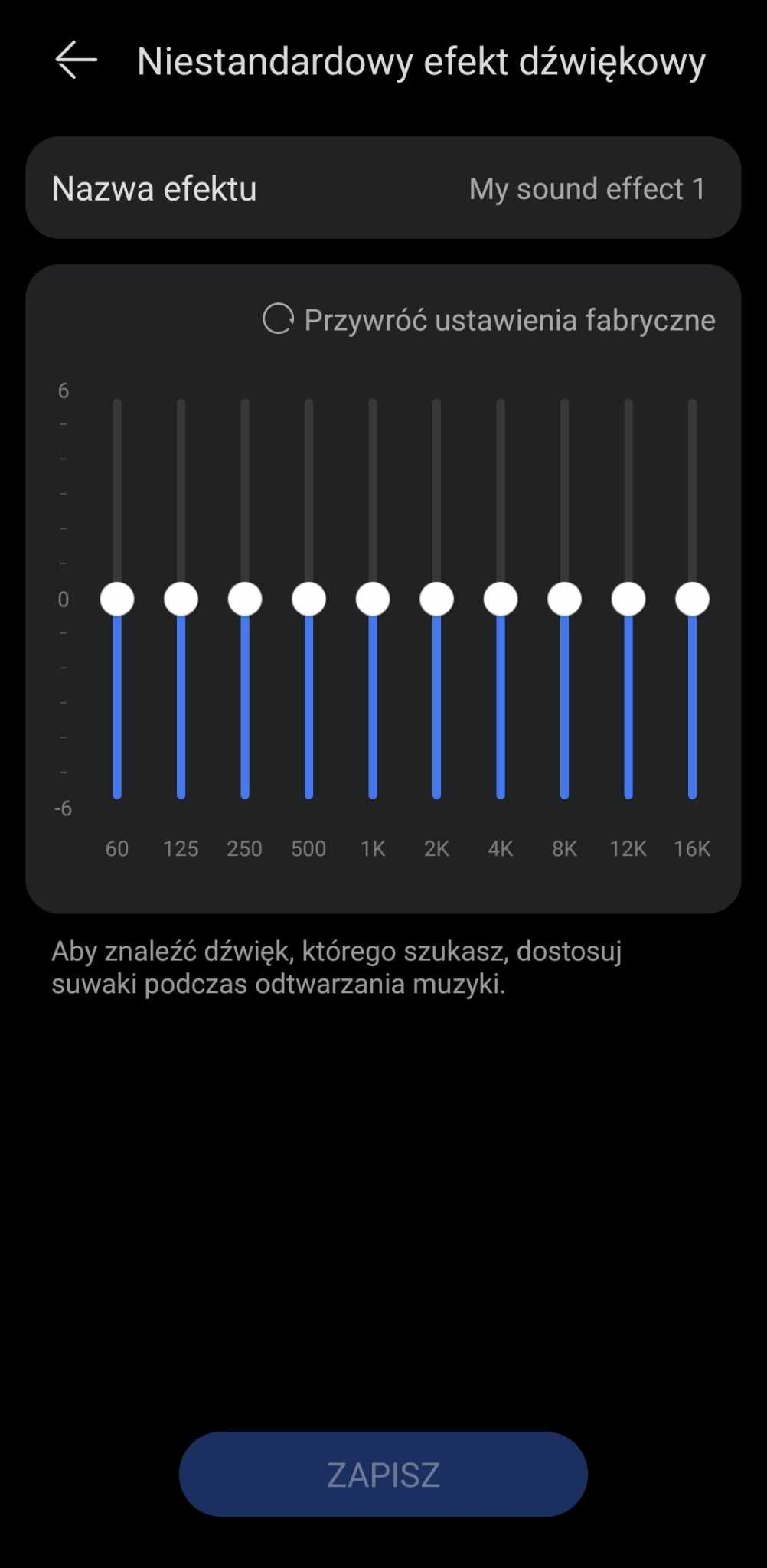This screenshot has width=767, height=1568.
Task: Tap the 1K slider handle
Action: (373, 599)
